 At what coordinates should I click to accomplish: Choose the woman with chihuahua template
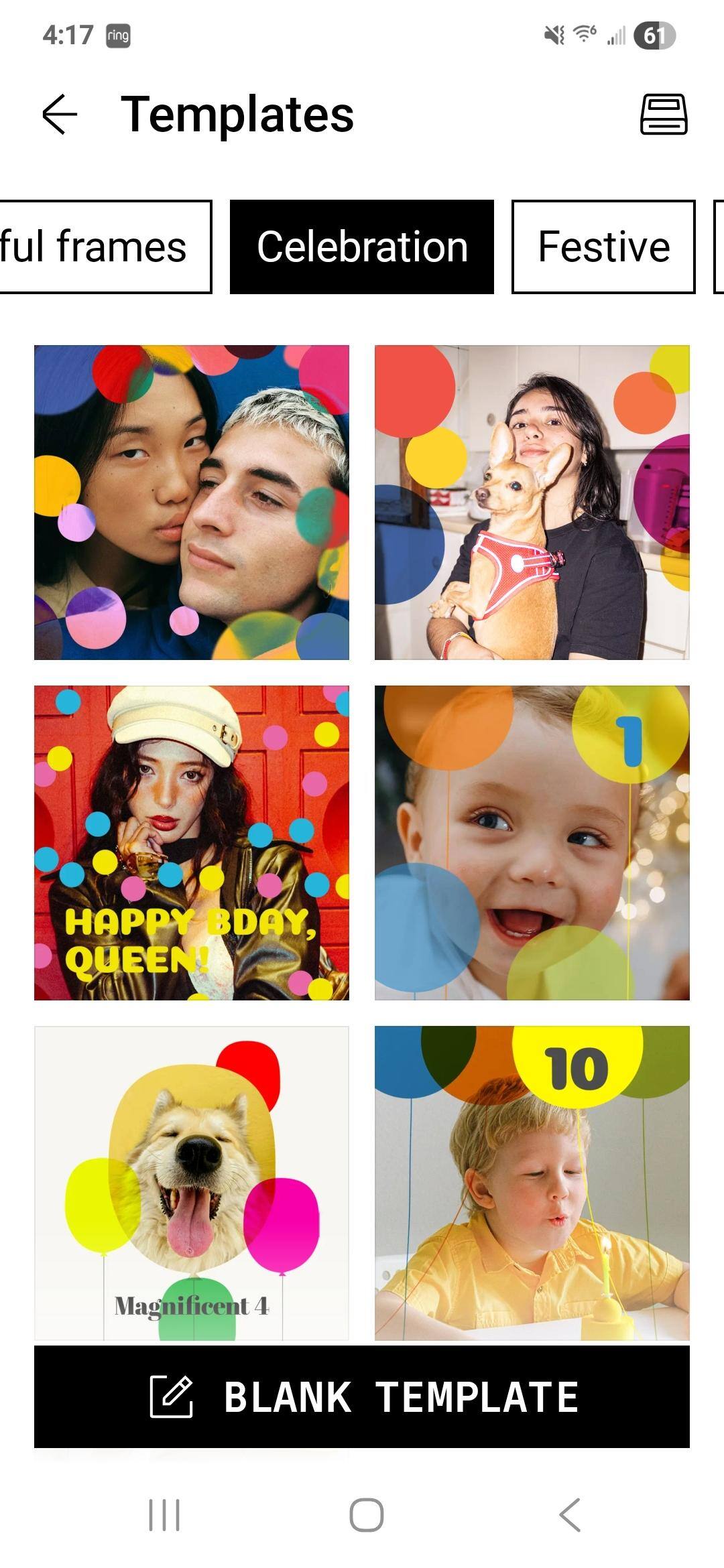532,503
